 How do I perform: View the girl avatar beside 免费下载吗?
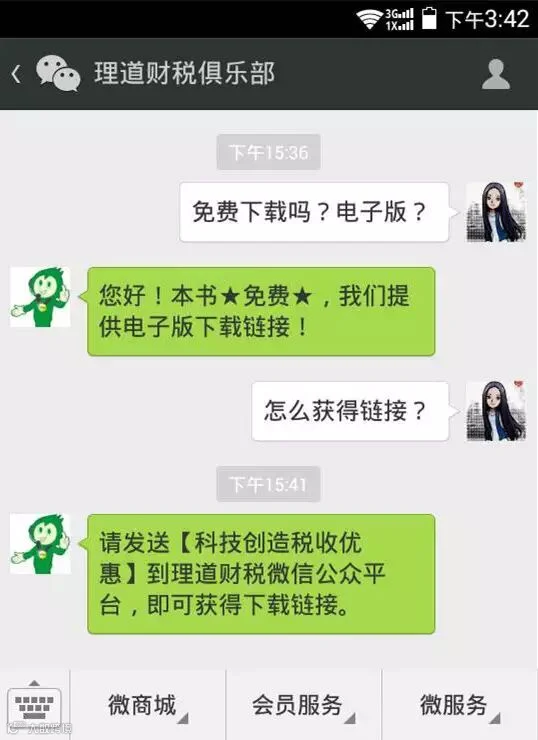[496, 212]
